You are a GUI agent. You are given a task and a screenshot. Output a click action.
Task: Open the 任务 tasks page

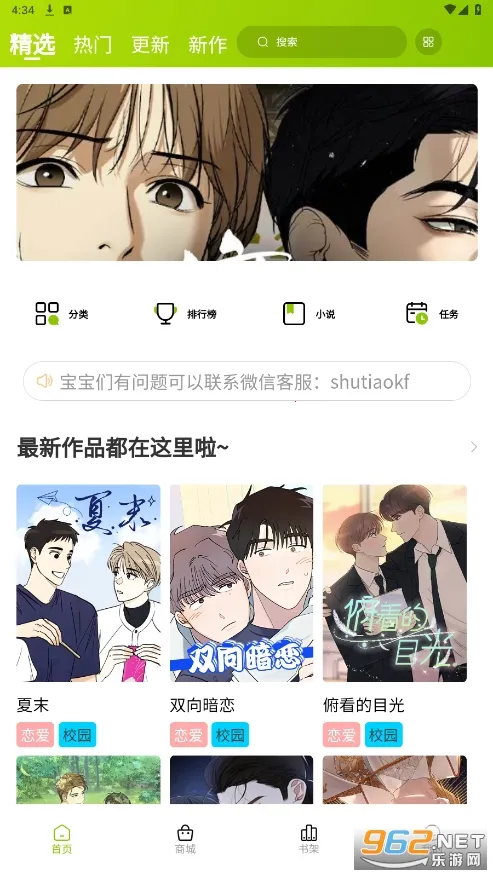click(432, 314)
